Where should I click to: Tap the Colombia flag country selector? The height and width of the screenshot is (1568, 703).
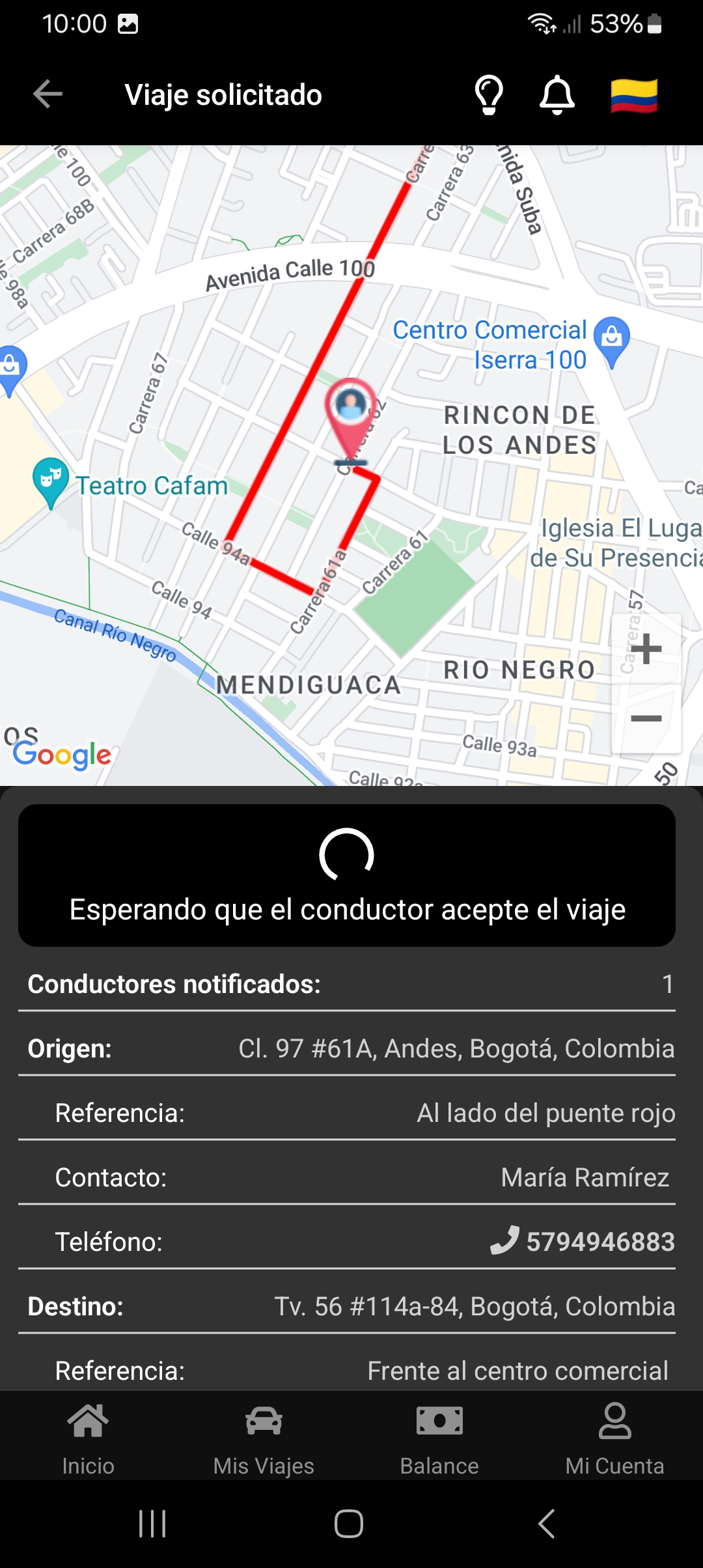[x=634, y=96]
